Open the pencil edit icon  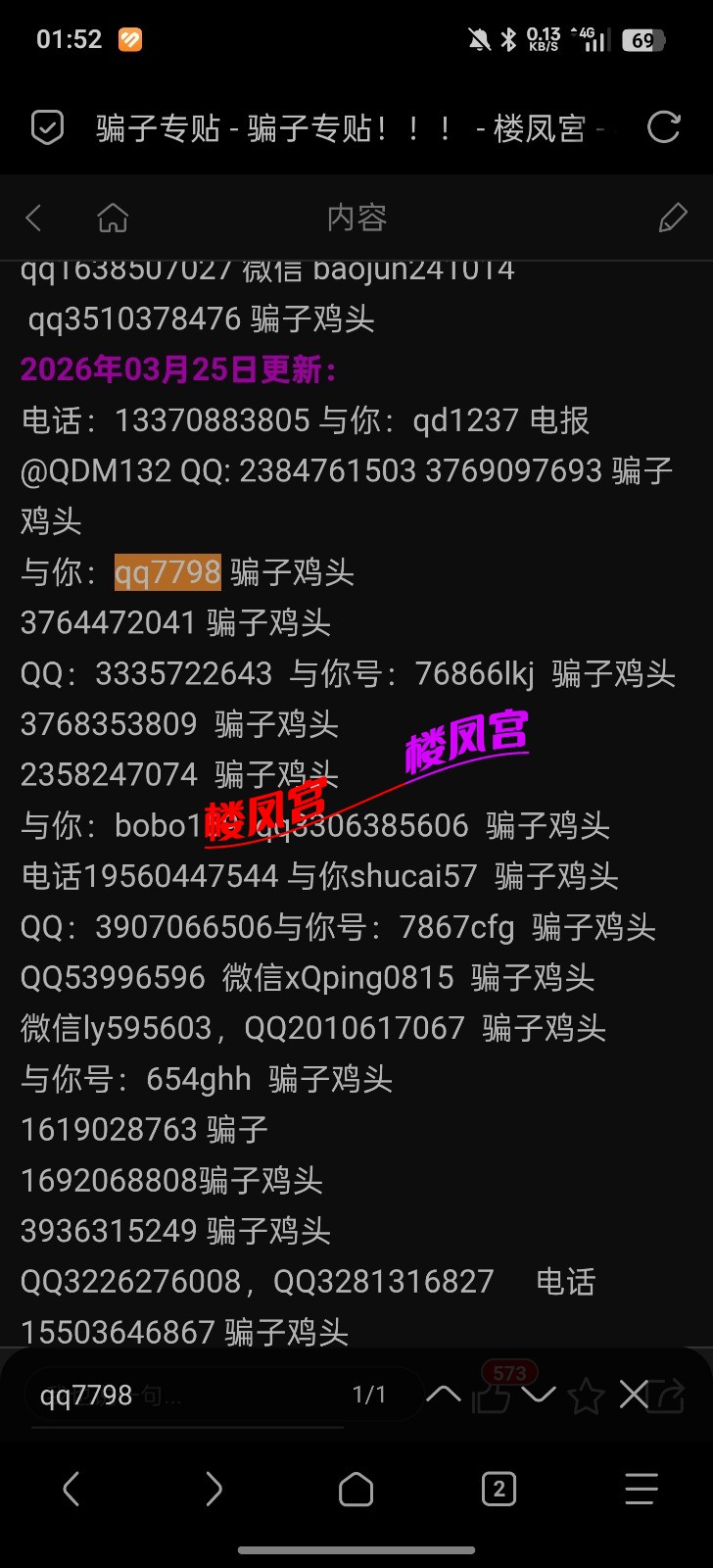tap(673, 218)
